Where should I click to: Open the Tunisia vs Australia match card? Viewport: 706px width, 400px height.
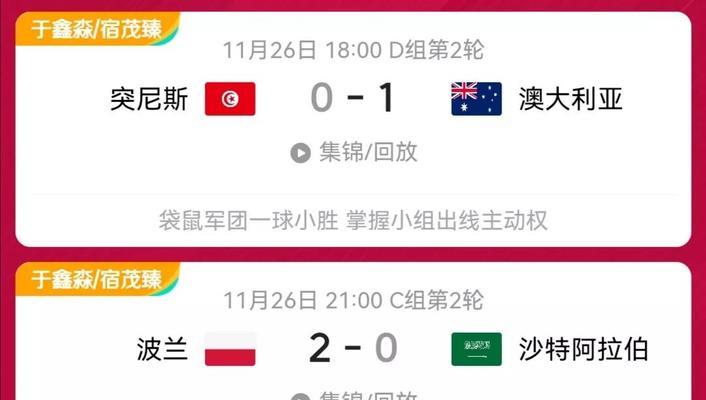coord(353,98)
